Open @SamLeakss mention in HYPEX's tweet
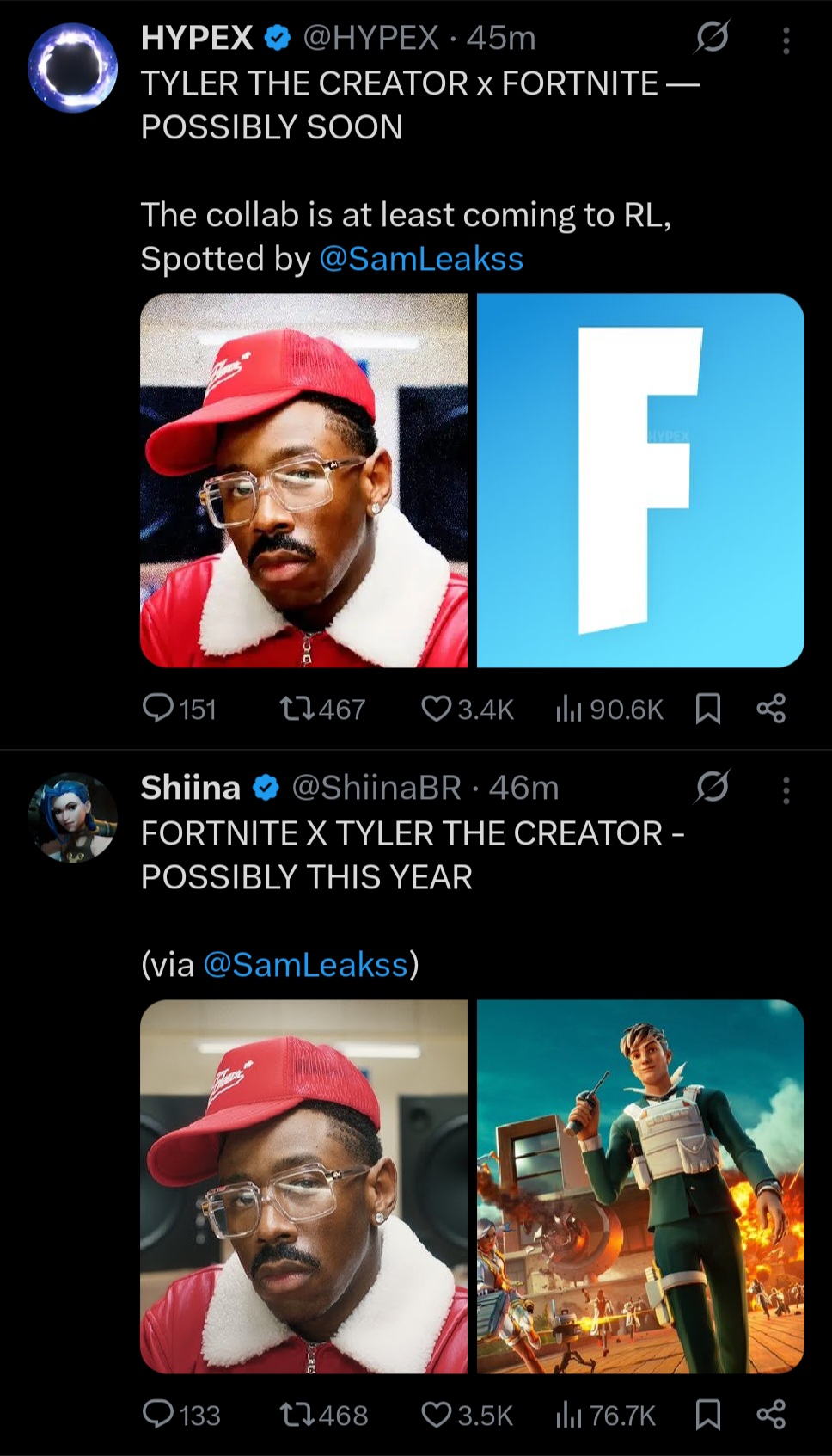 coord(420,259)
